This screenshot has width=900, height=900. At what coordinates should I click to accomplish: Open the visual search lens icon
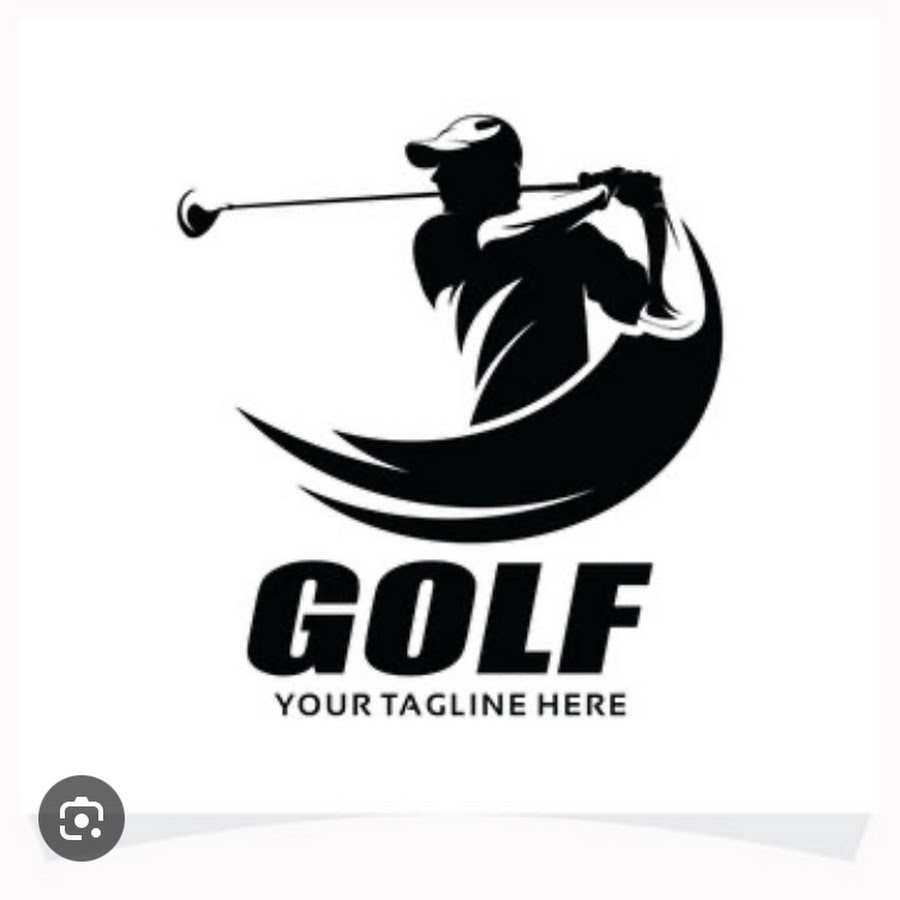tap(81, 818)
